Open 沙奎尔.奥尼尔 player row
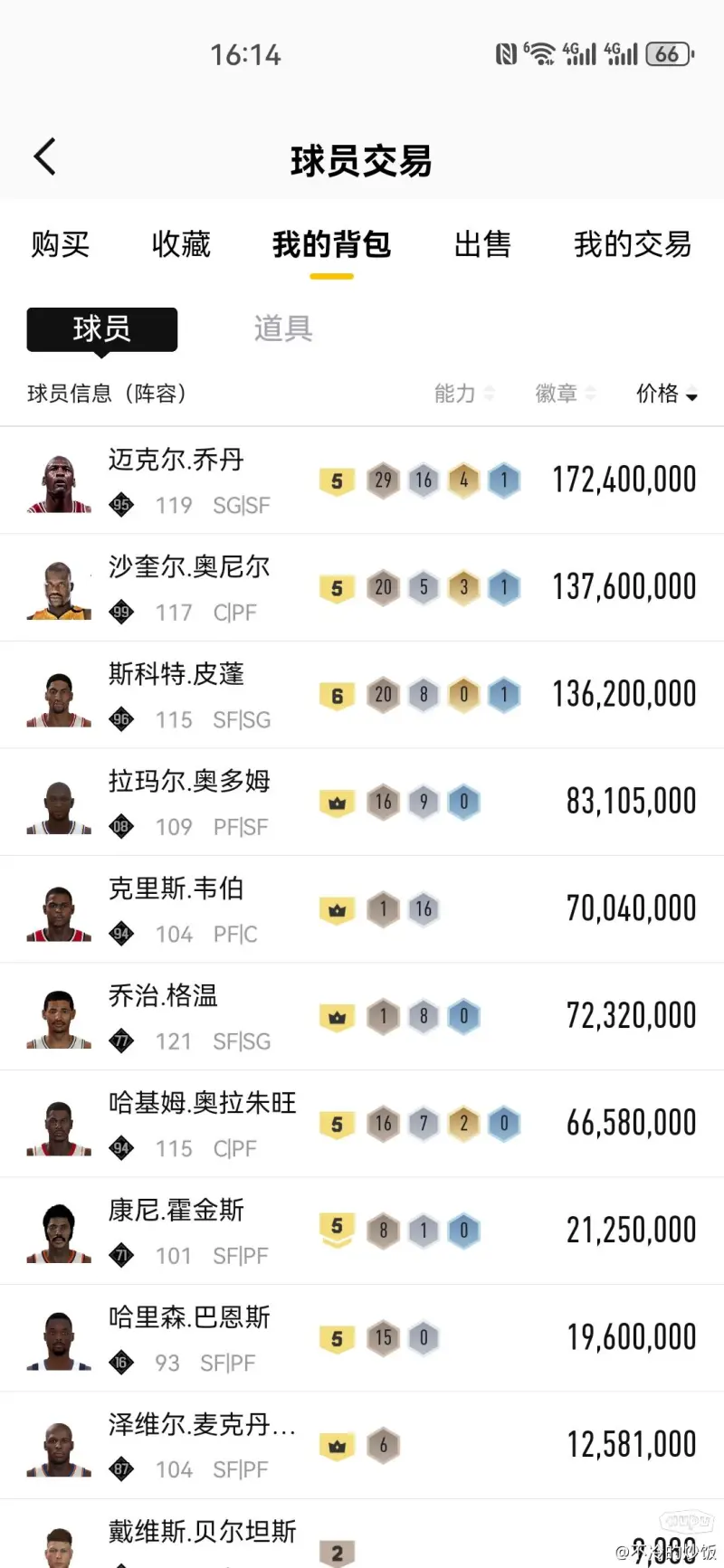 point(362,588)
